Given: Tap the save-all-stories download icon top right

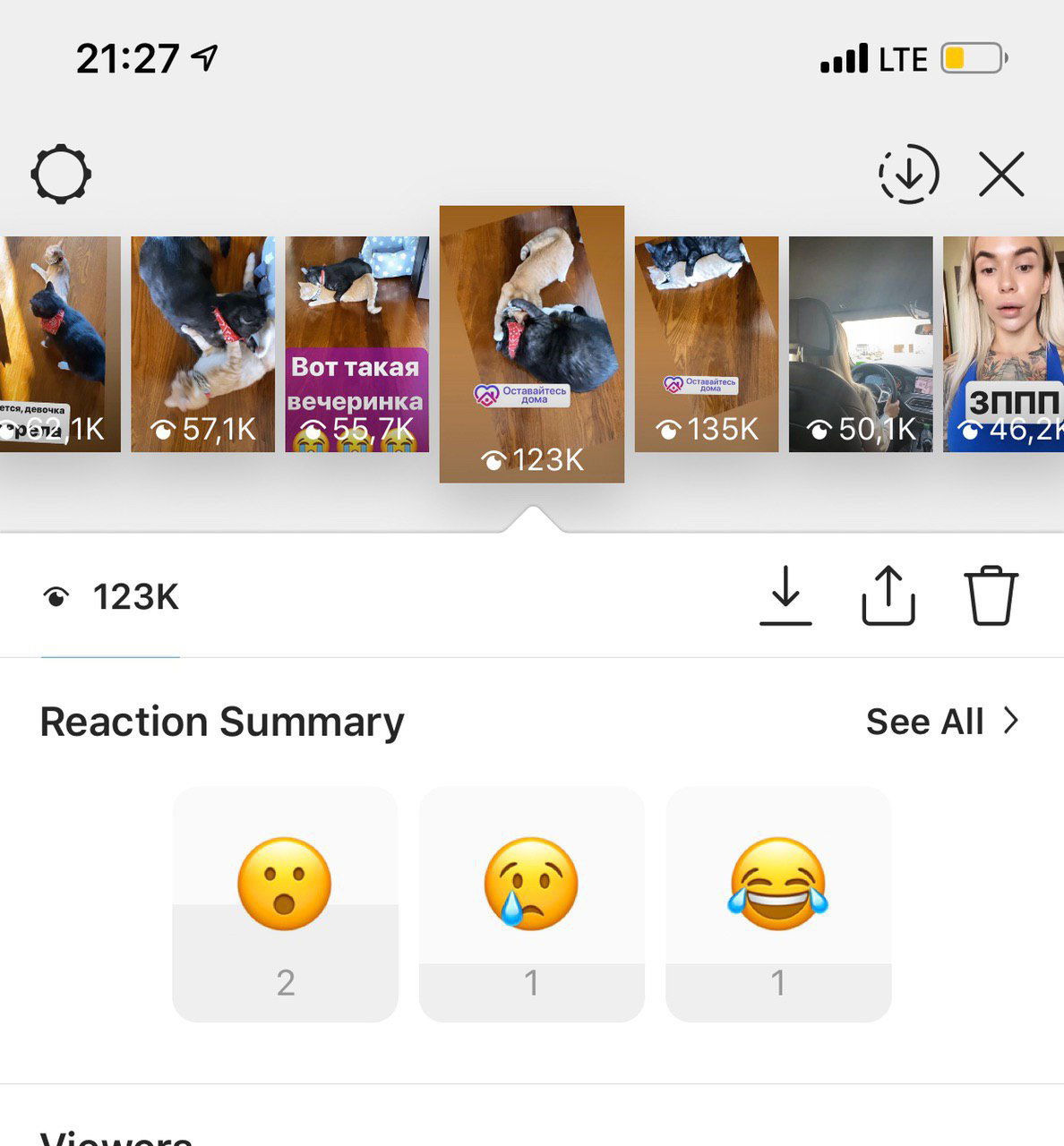Looking at the screenshot, I should pyautogui.click(x=908, y=175).
